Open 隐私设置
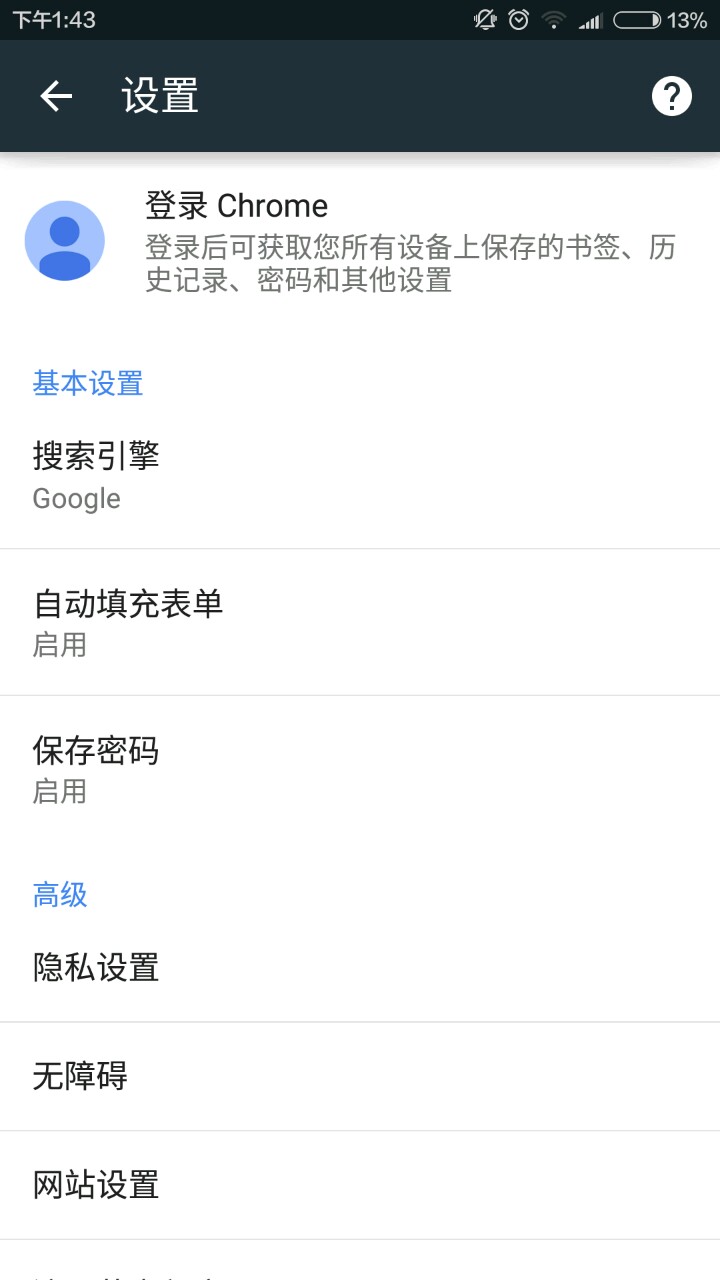Screen dimensions: 720x1280 (360, 968)
